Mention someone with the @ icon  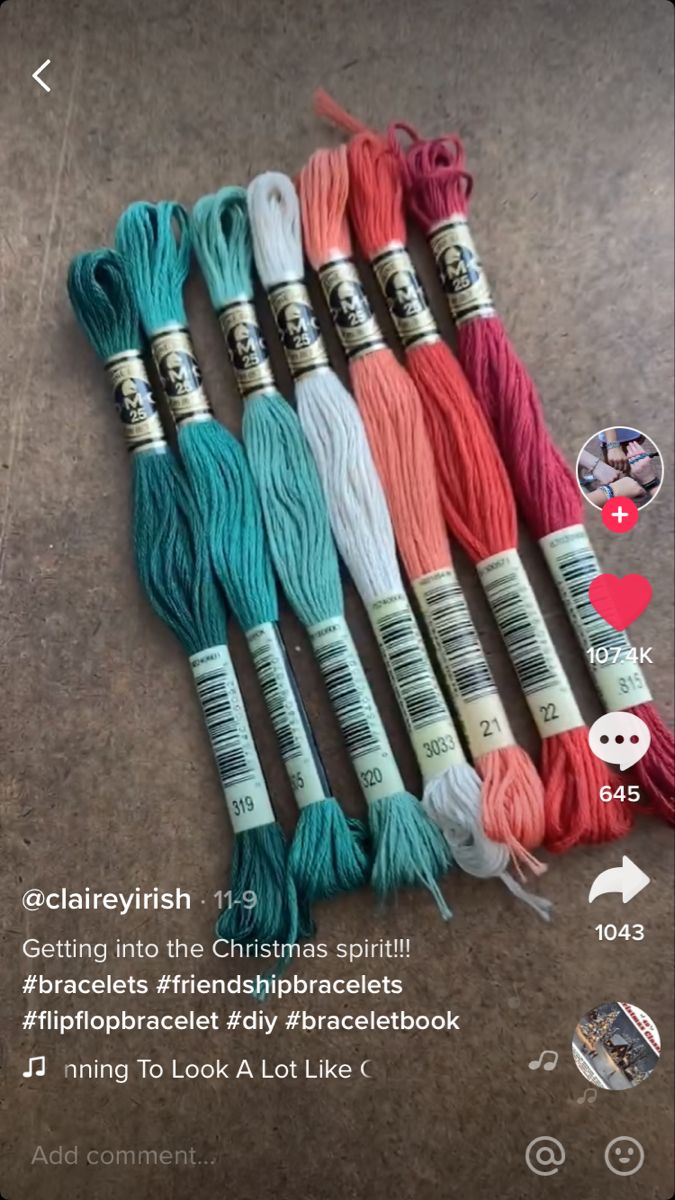coord(545,1156)
